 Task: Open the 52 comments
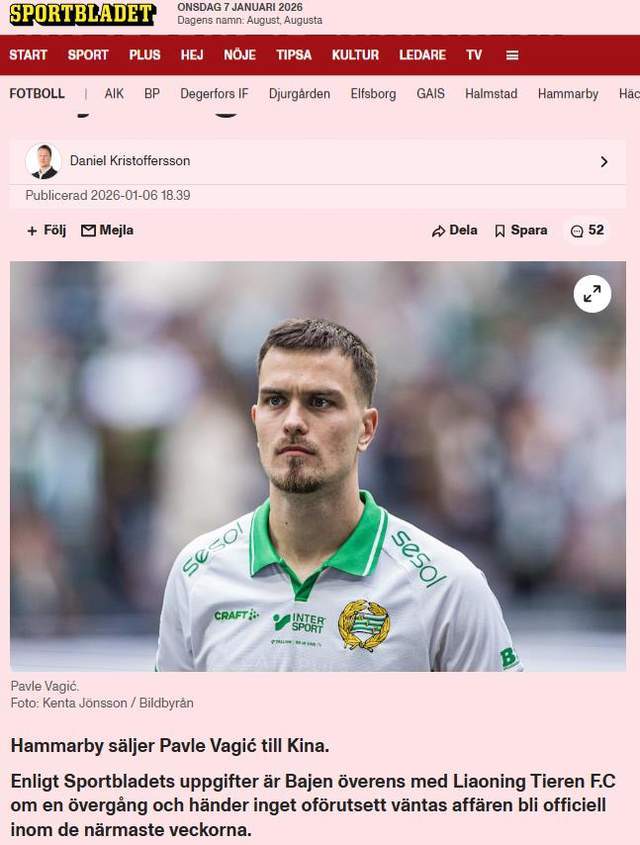tap(587, 230)
